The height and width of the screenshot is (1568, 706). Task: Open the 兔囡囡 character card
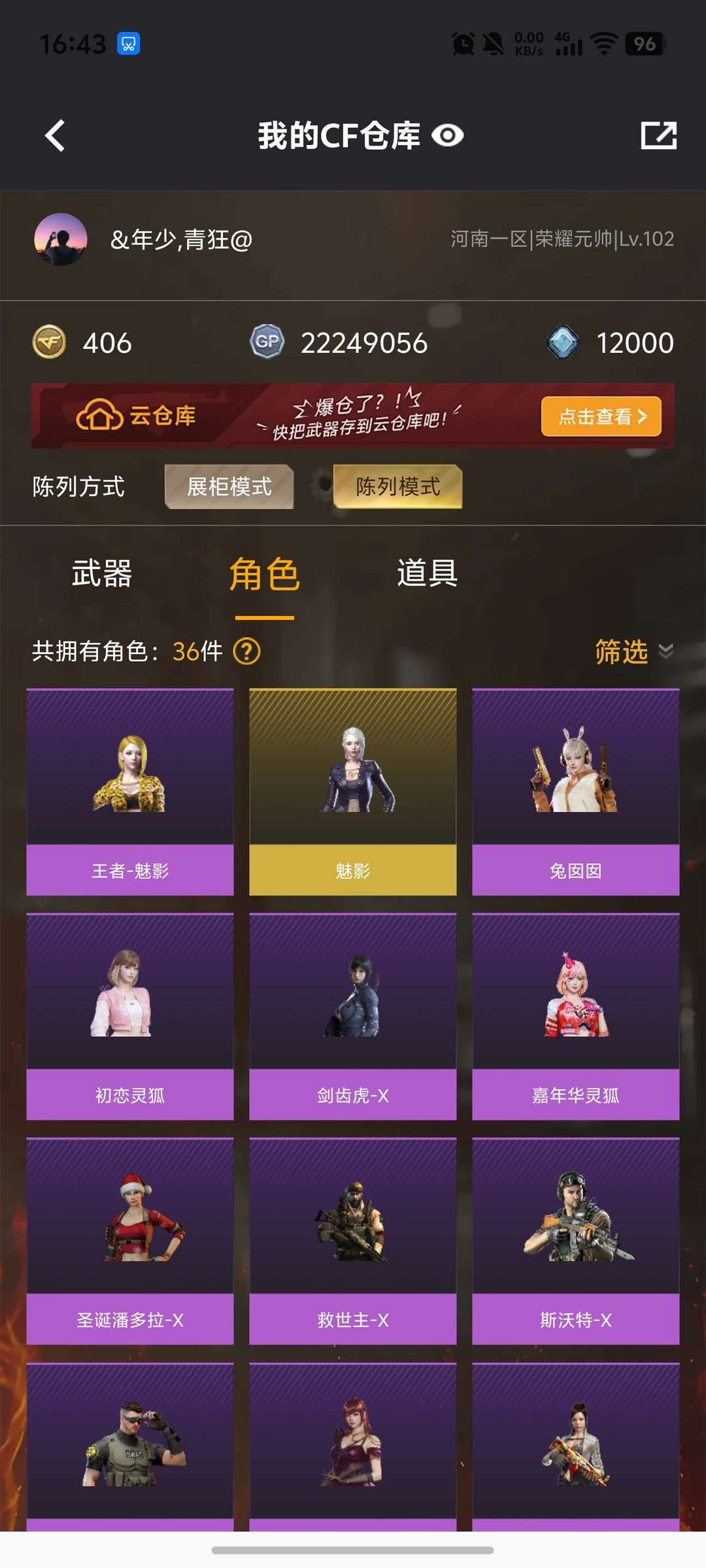(x=575, y=792)
